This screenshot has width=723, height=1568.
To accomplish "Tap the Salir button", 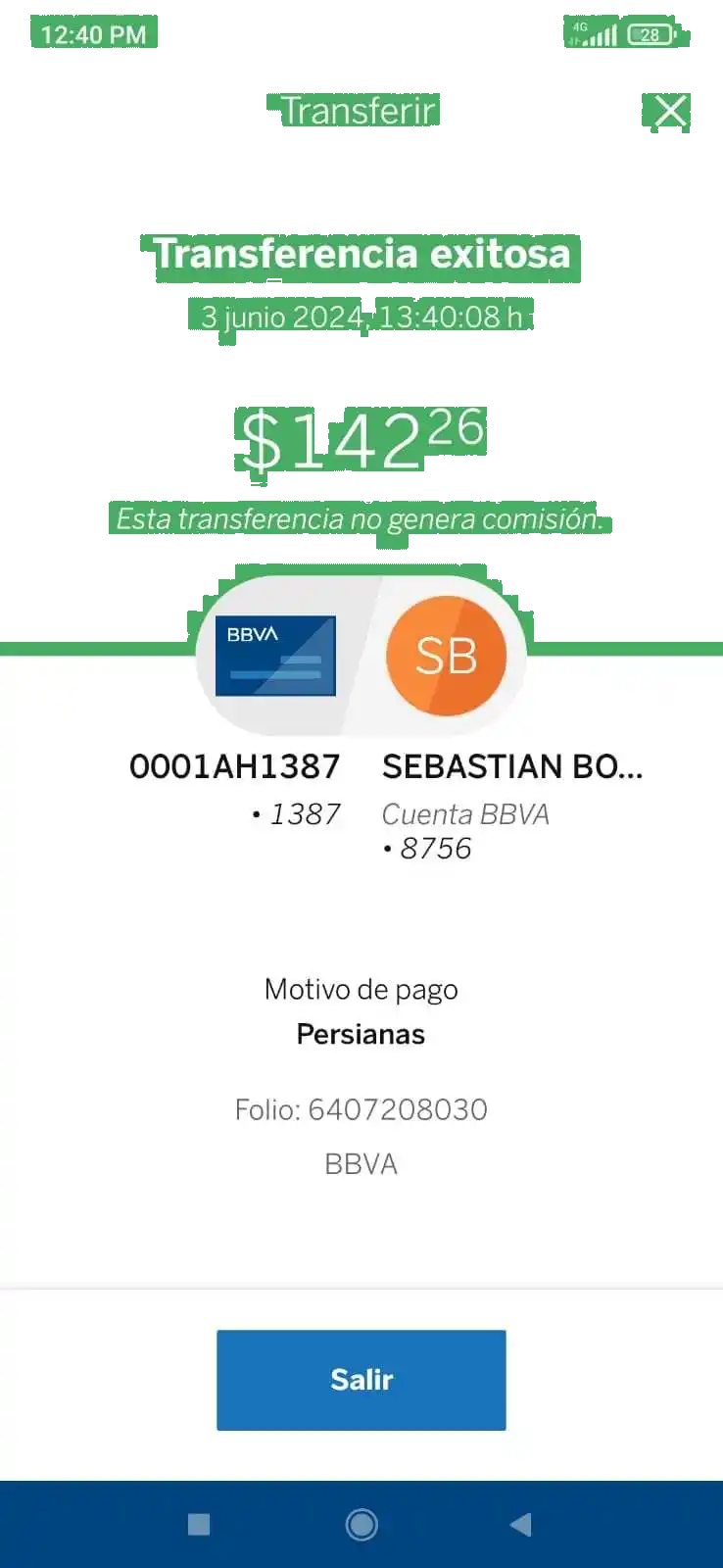I will pos(361,1379).
